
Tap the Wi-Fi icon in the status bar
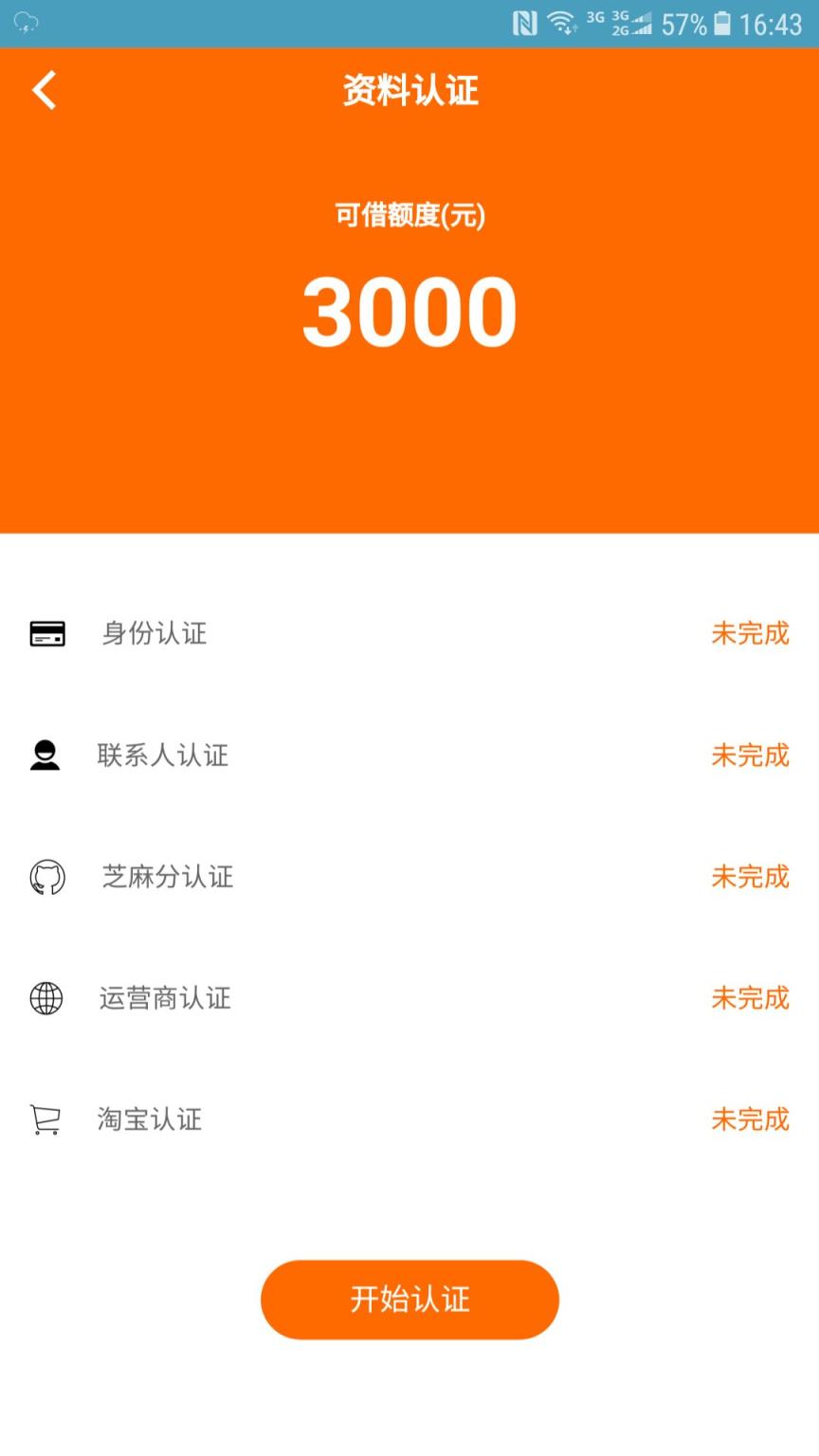point(561,24)
